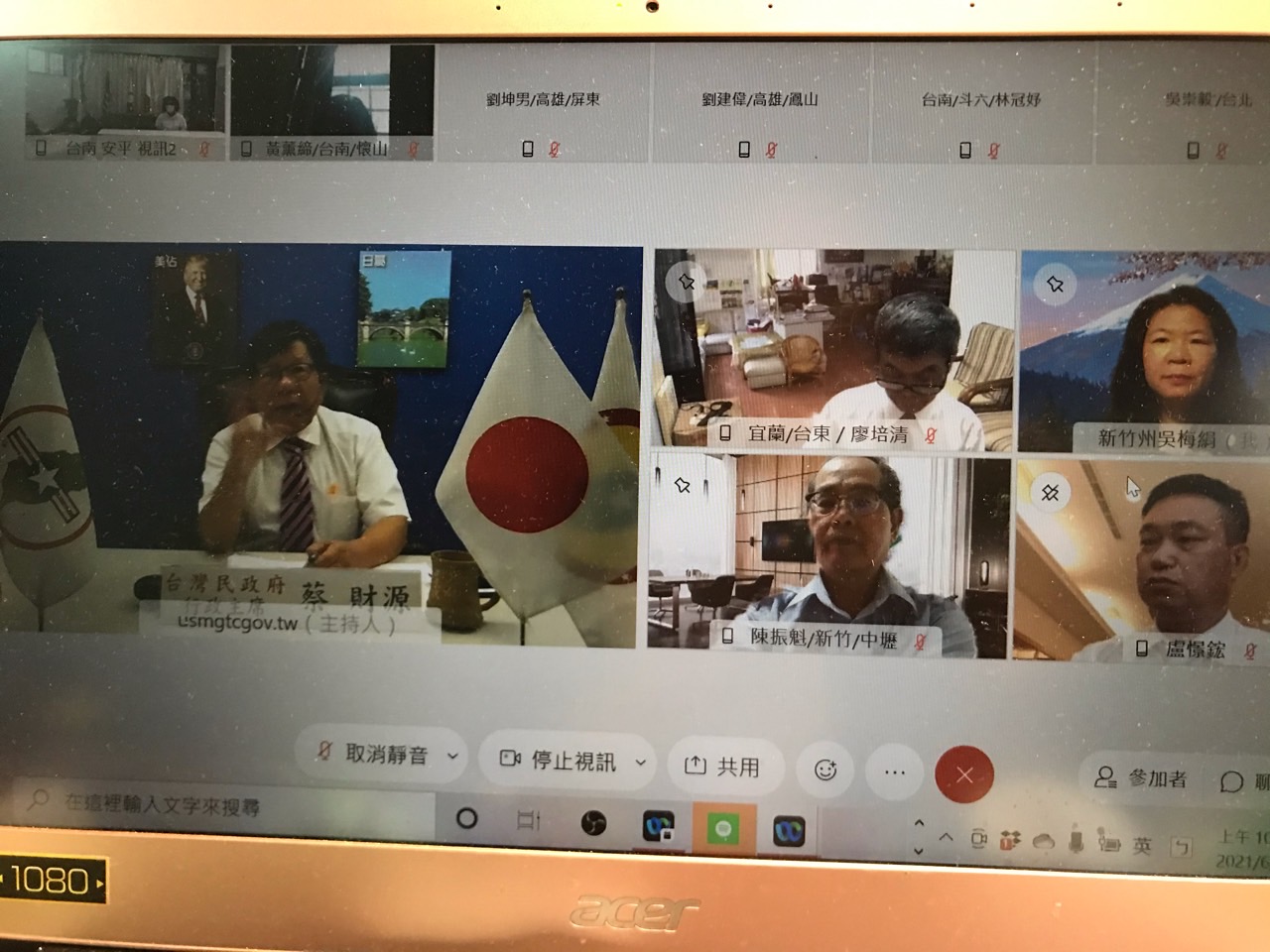Open the green LINE app in the taskbar

(x=724, y=828)
